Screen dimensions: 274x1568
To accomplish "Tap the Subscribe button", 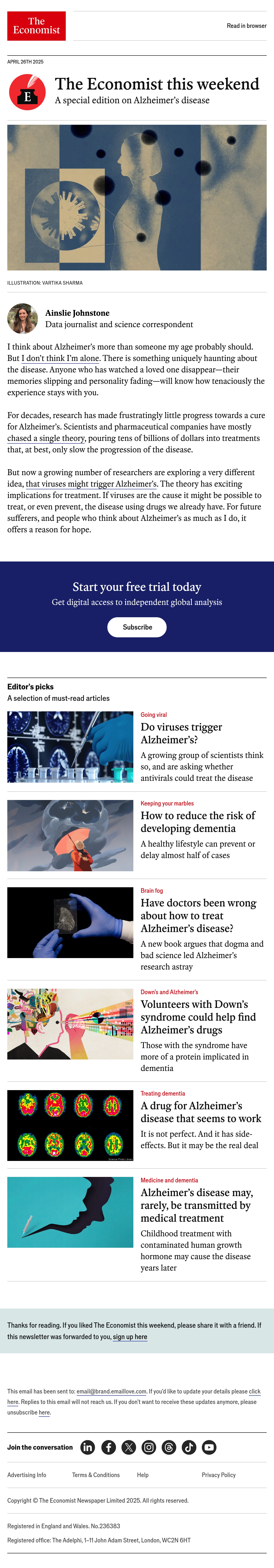I will click(137, 627).
